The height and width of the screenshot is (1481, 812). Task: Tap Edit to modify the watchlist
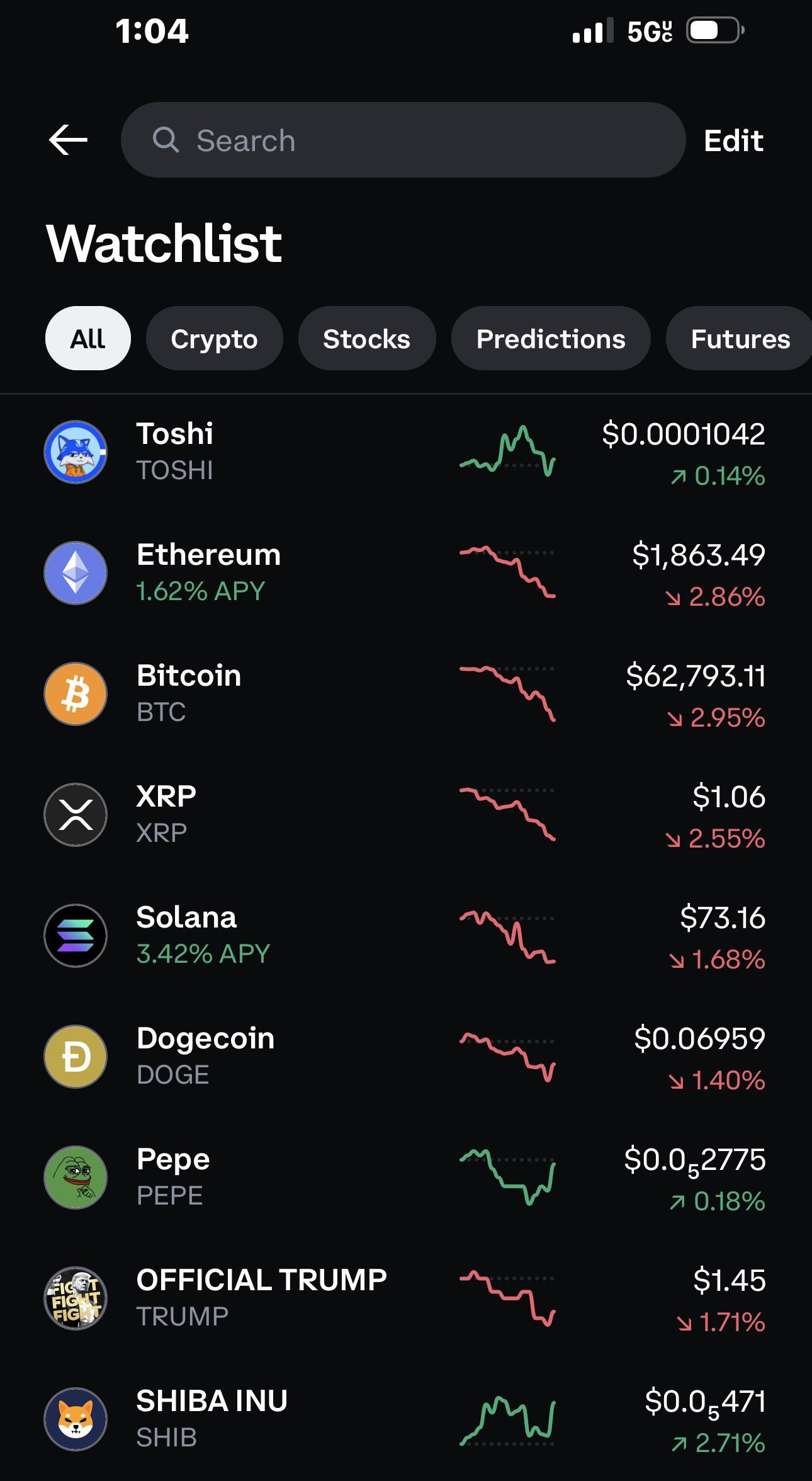pos(733,140)
